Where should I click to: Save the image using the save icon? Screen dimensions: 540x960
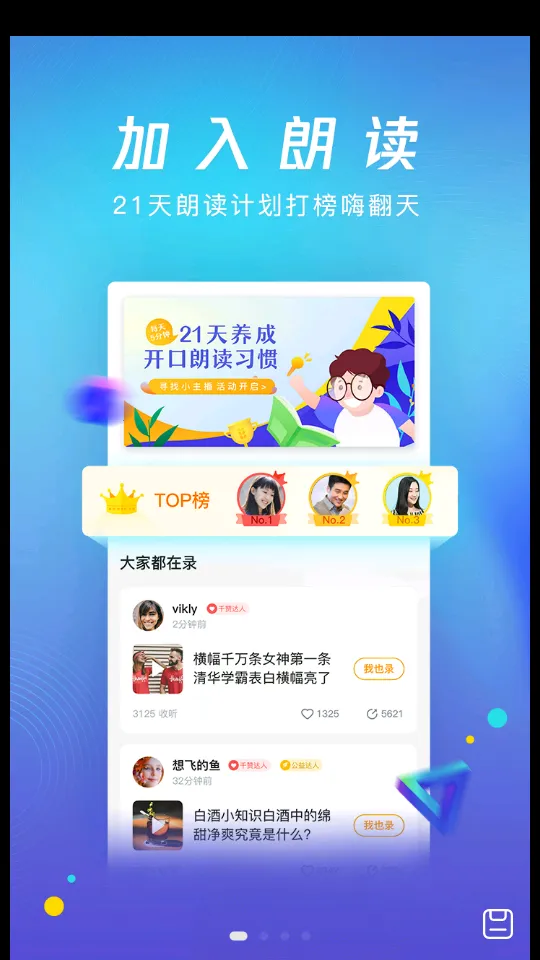point(498,924)
